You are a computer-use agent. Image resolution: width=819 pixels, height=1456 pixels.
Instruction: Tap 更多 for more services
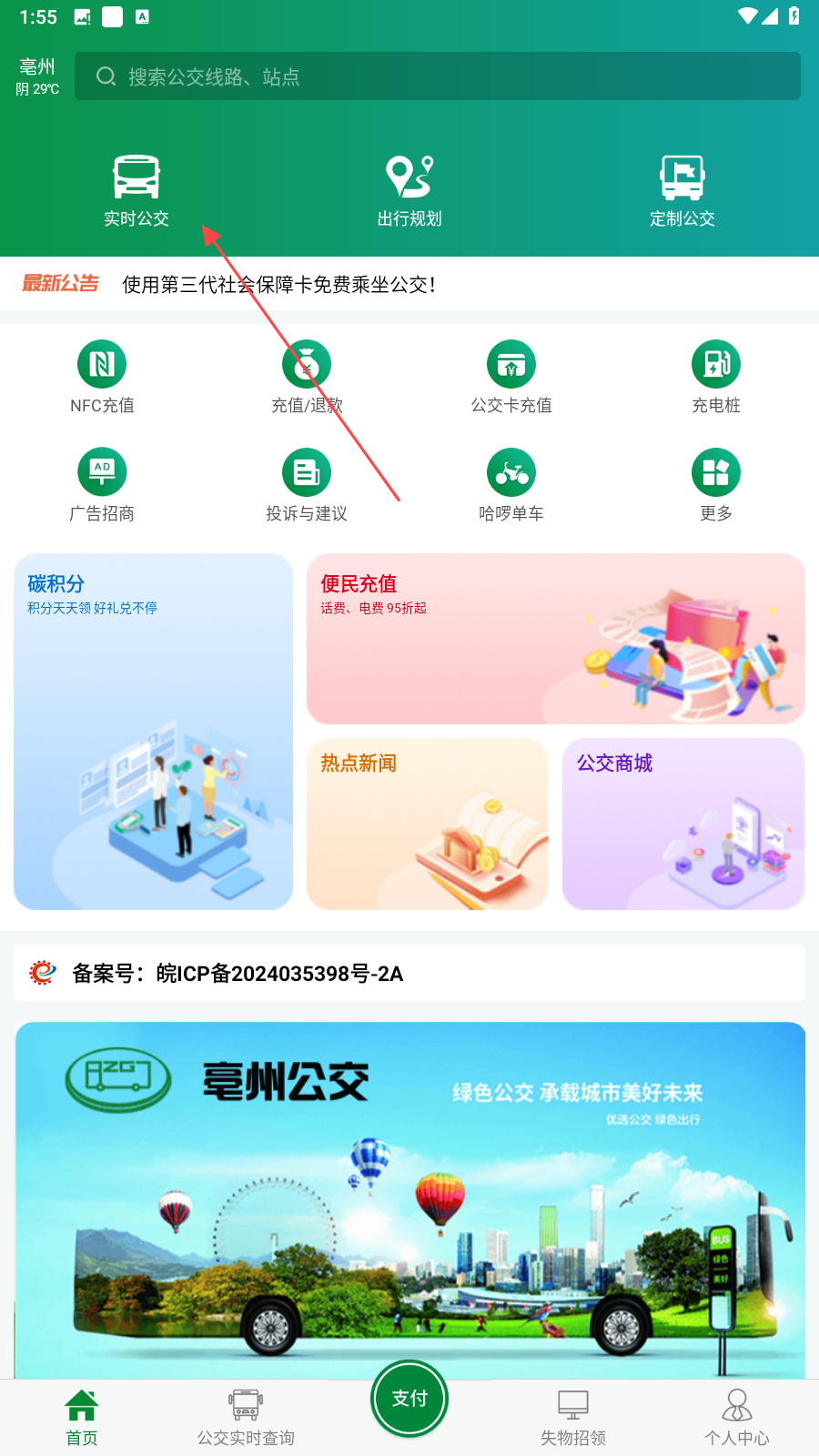716,486
